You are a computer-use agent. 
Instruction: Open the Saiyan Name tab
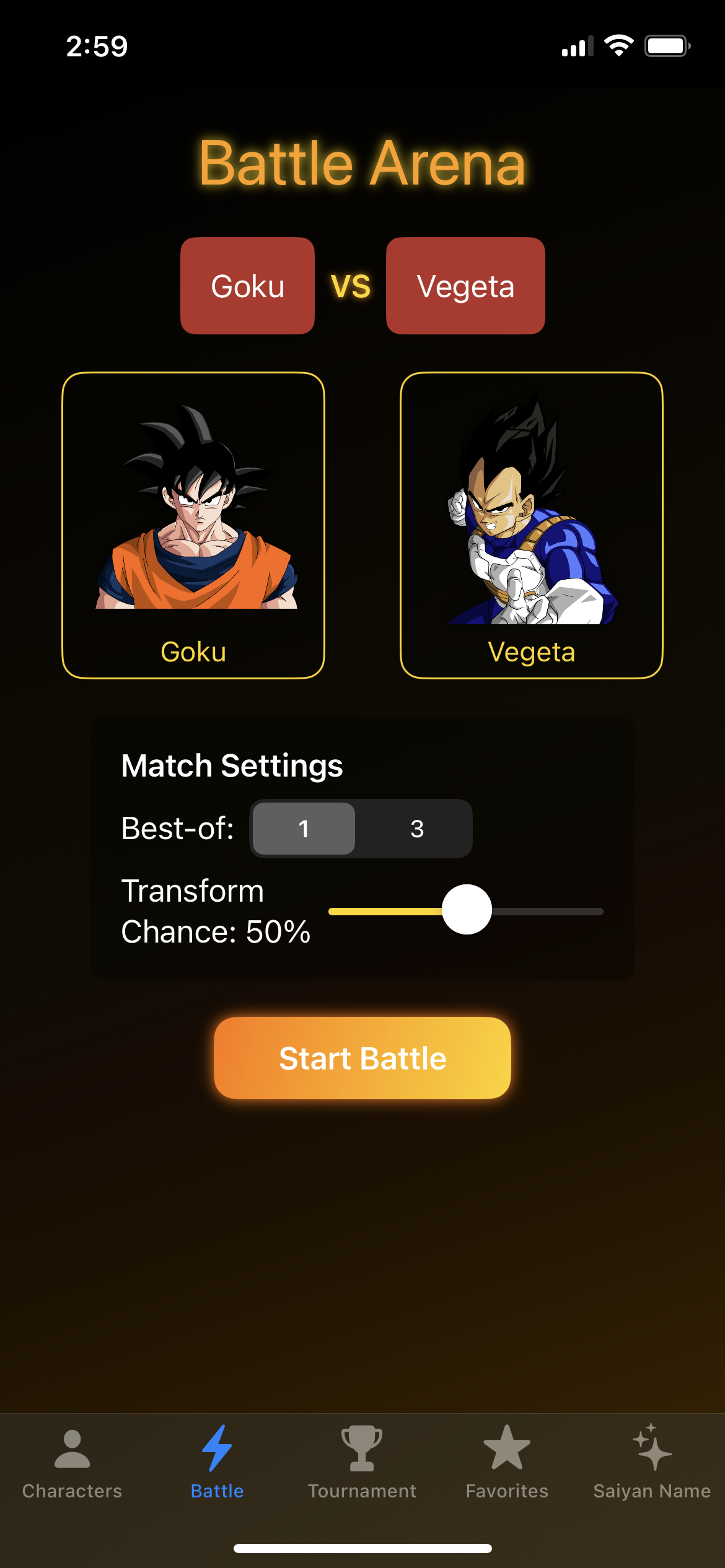[652, 1463]
